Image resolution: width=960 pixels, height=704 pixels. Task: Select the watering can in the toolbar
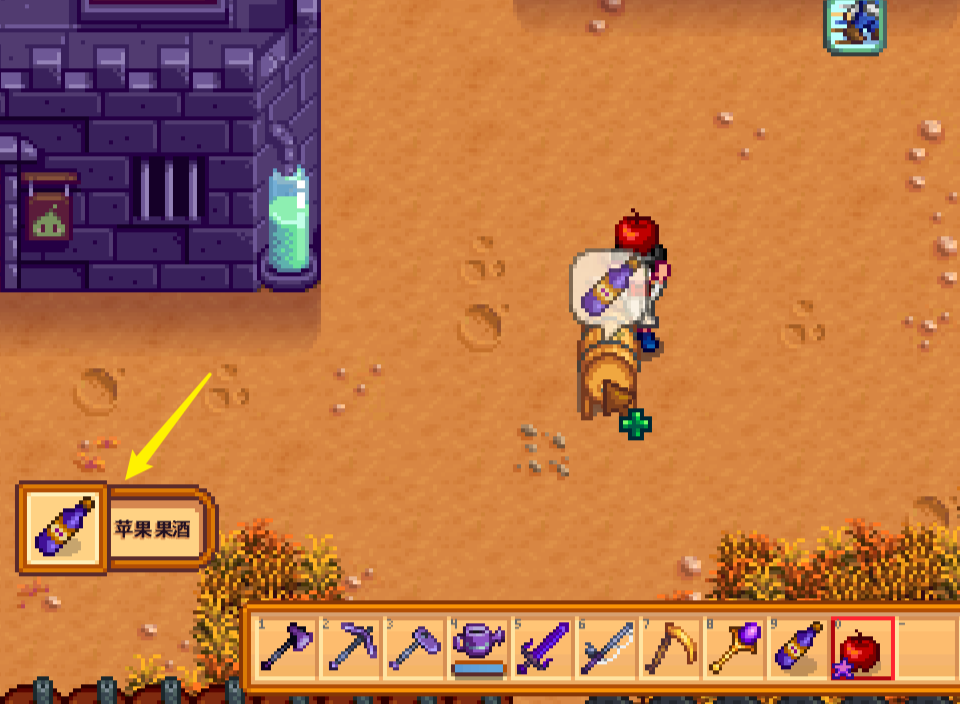tap(478, 648)
